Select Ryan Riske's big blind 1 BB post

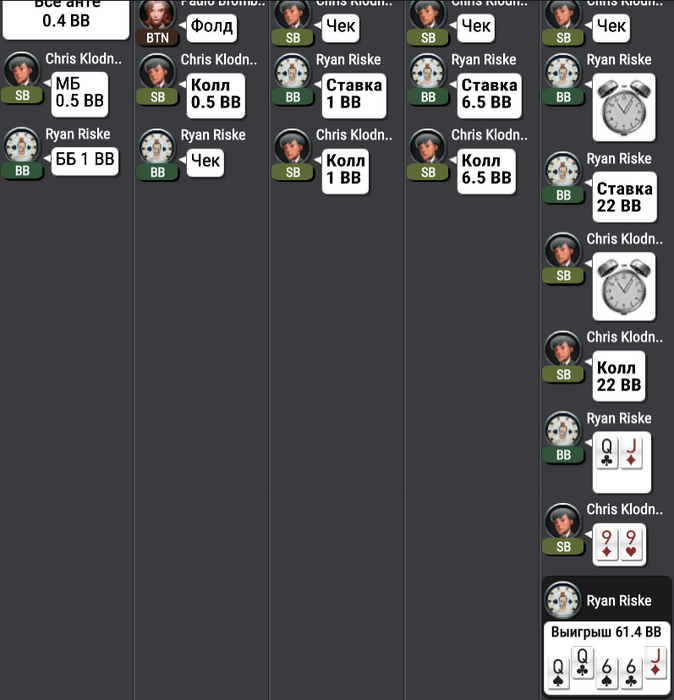(x=84, y=159)
